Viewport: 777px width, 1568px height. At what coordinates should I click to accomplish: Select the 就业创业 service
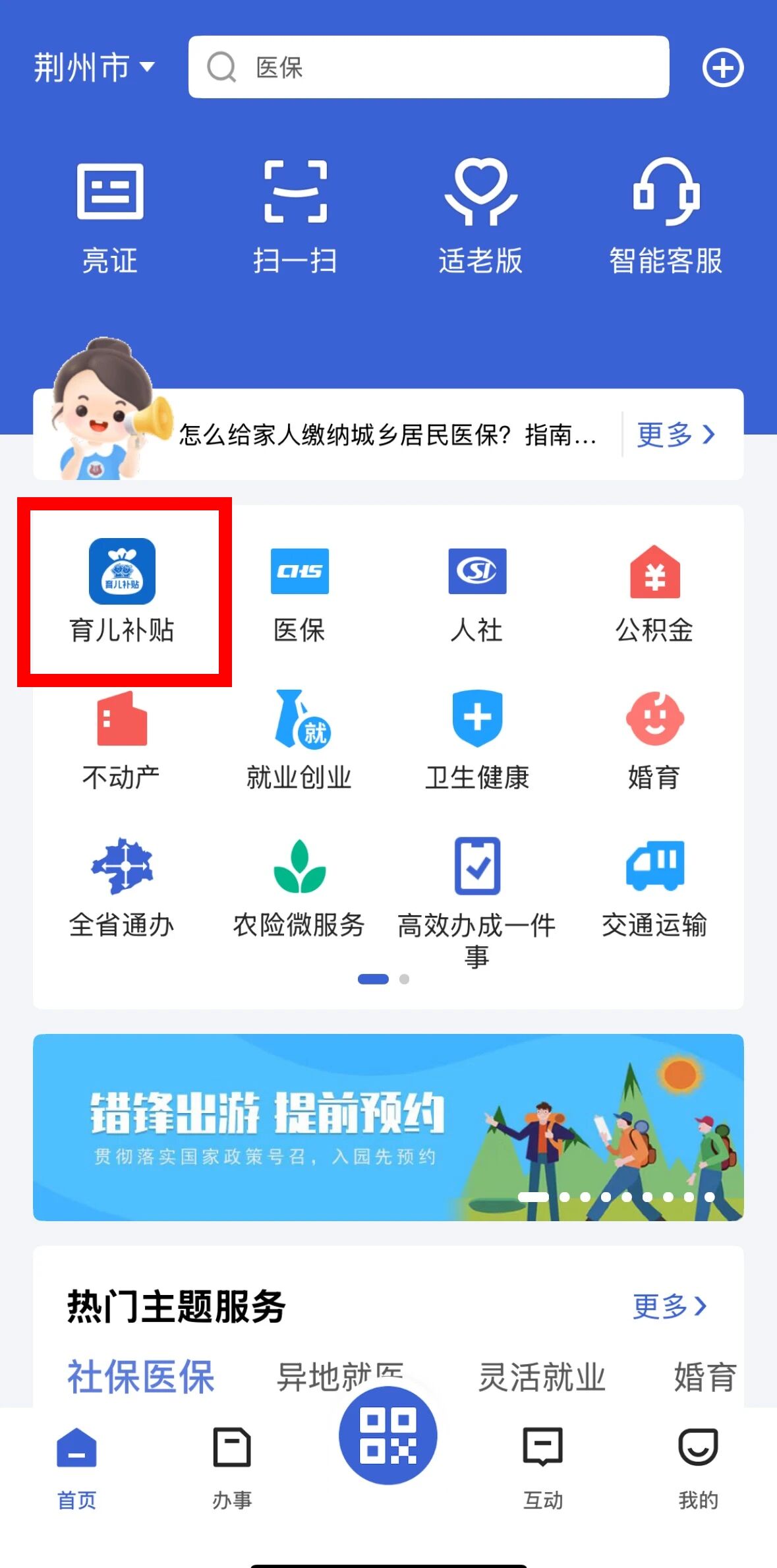[x=299, y=740]
